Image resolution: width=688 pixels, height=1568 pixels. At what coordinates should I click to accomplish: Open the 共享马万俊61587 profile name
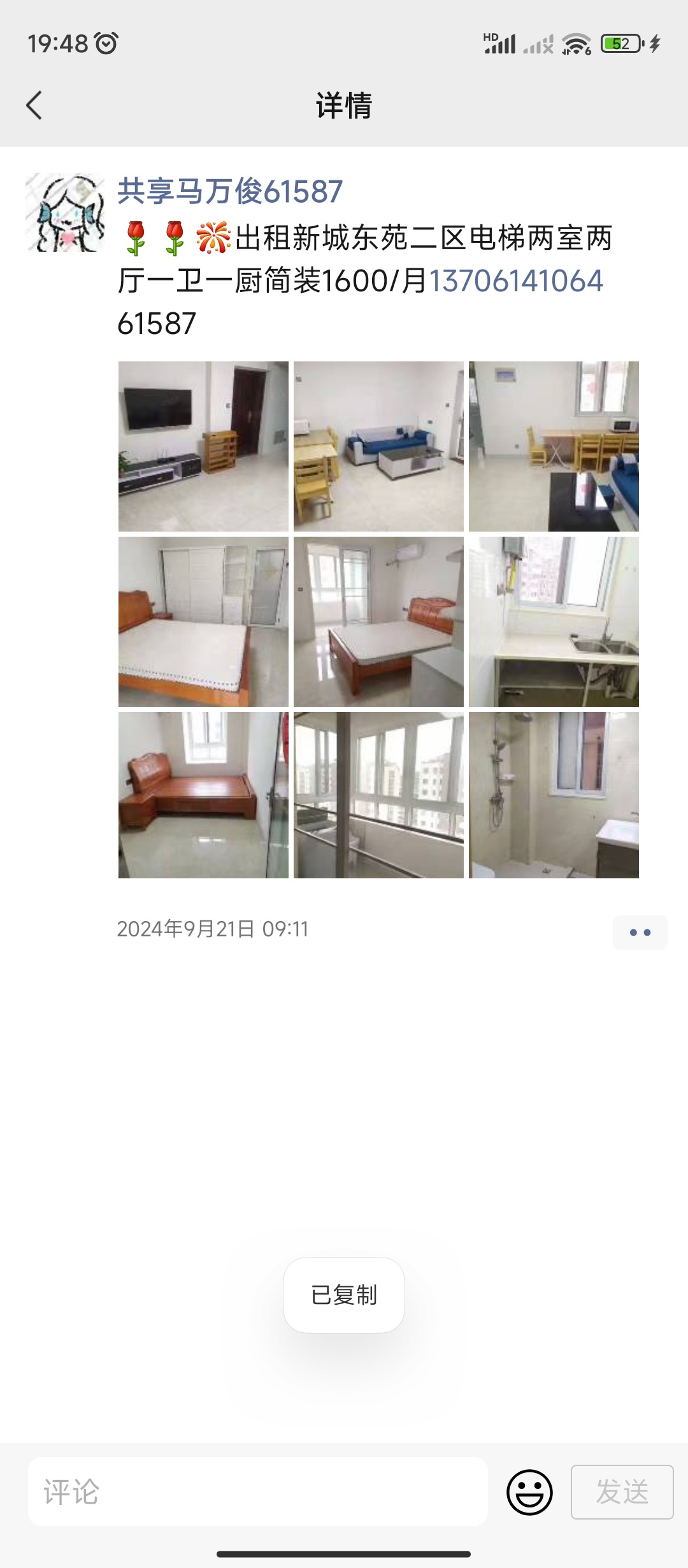coord(230,191)
